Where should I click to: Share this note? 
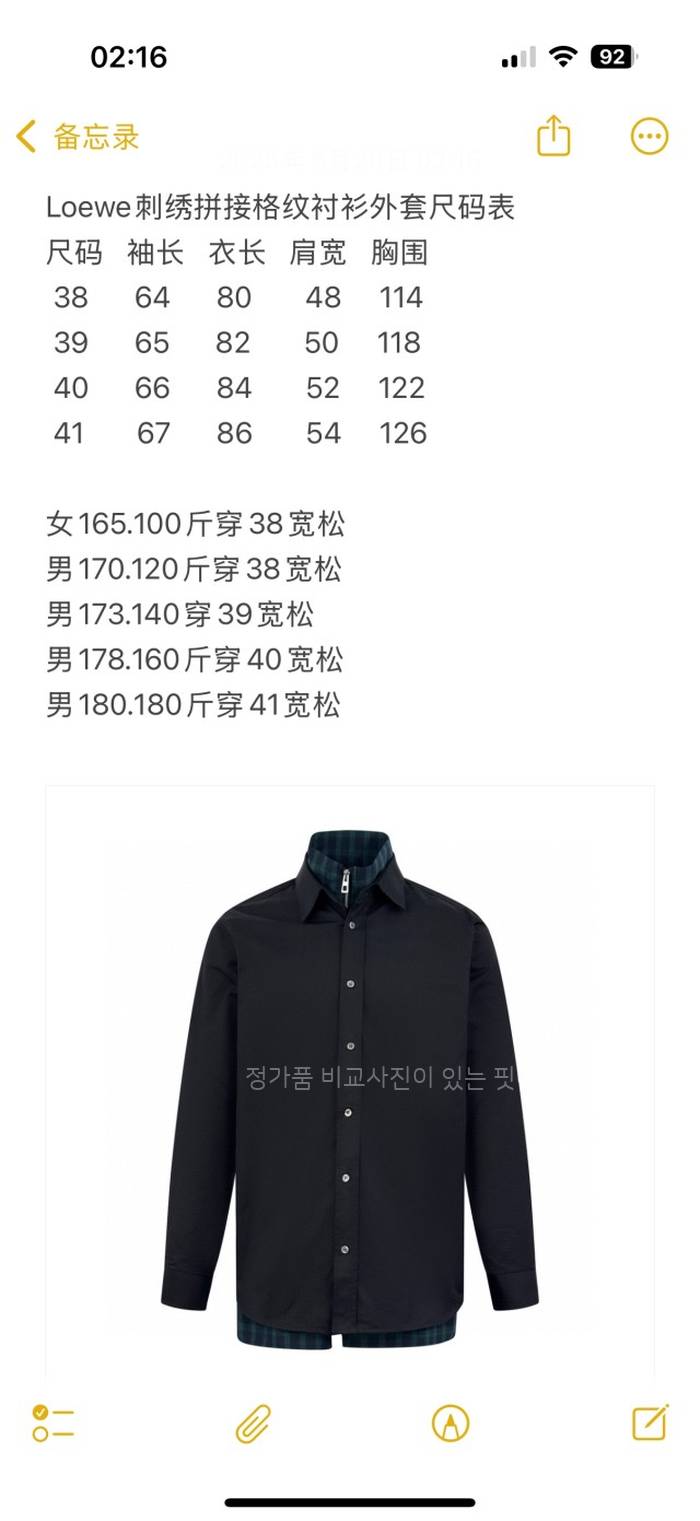(553, 136)
